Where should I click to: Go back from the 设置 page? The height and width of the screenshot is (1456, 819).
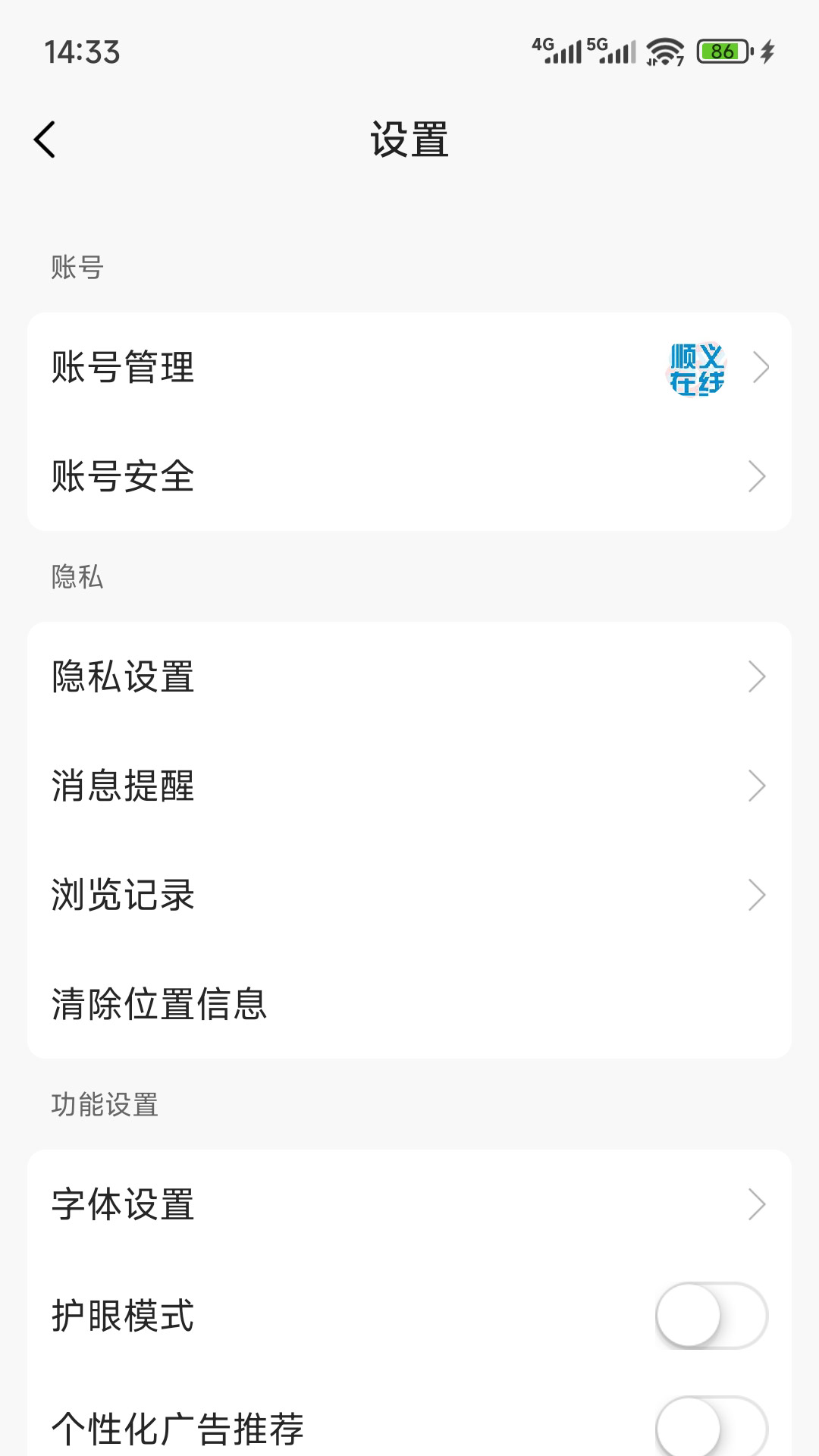[x=45, y=140]
